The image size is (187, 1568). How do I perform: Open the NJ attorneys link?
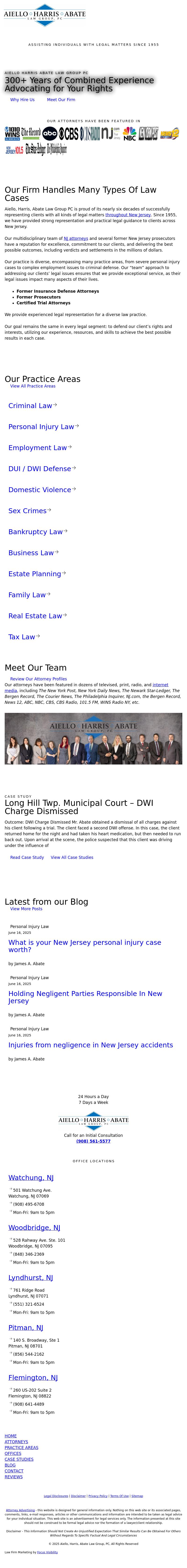(76, 239)
